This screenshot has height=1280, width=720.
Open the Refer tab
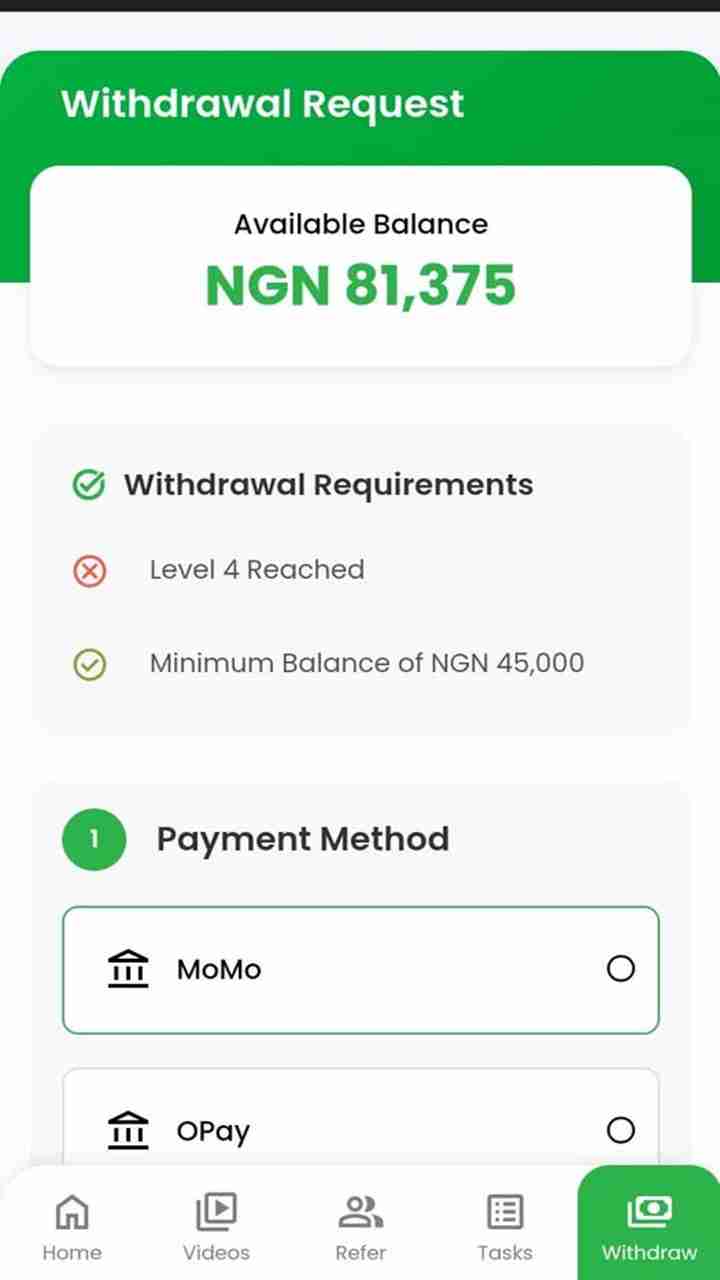360,1226
